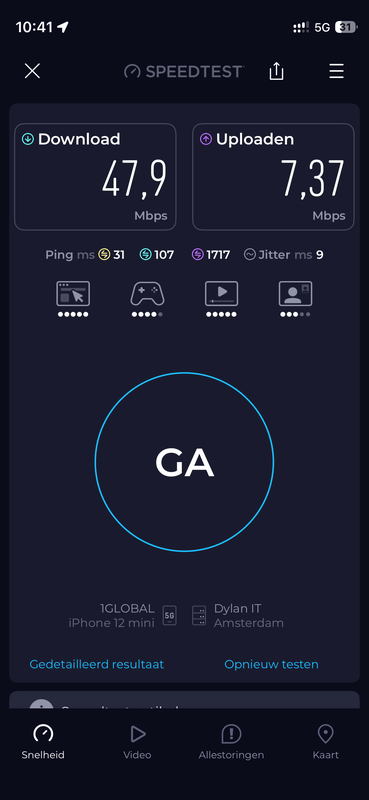Close the result with the X icon
The height and width of the screenshot is (800, 369).
pos(32,71)
